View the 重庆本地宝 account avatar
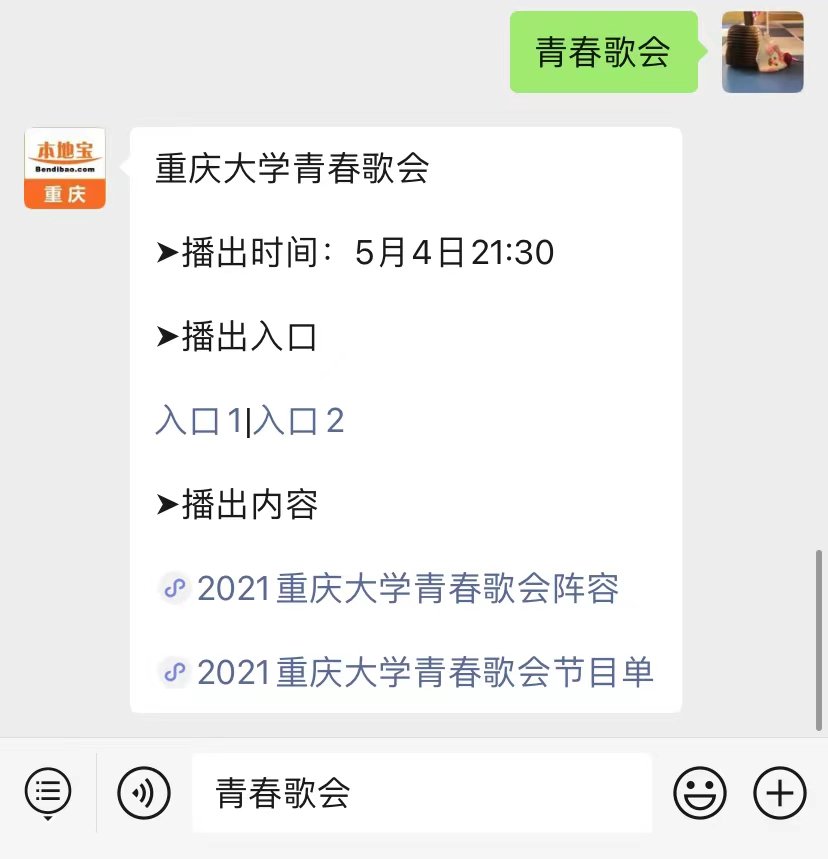 tap(65, 168)
